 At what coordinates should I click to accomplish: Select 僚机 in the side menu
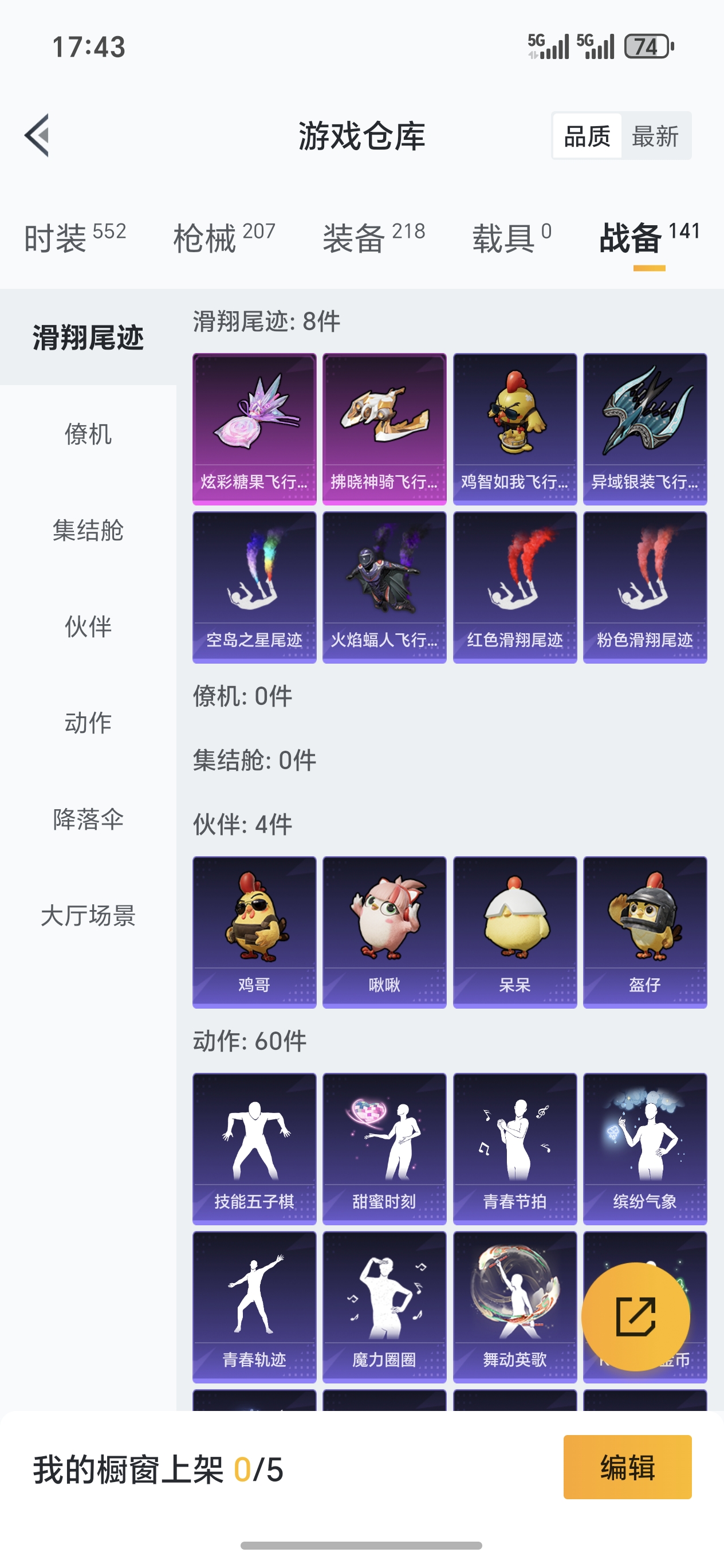[x=88, y=434]
